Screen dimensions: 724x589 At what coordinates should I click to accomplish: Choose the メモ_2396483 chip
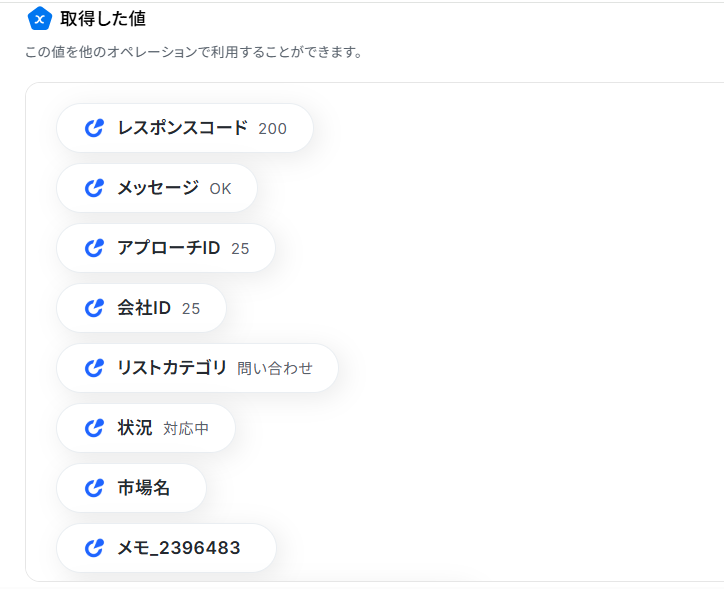166,548
